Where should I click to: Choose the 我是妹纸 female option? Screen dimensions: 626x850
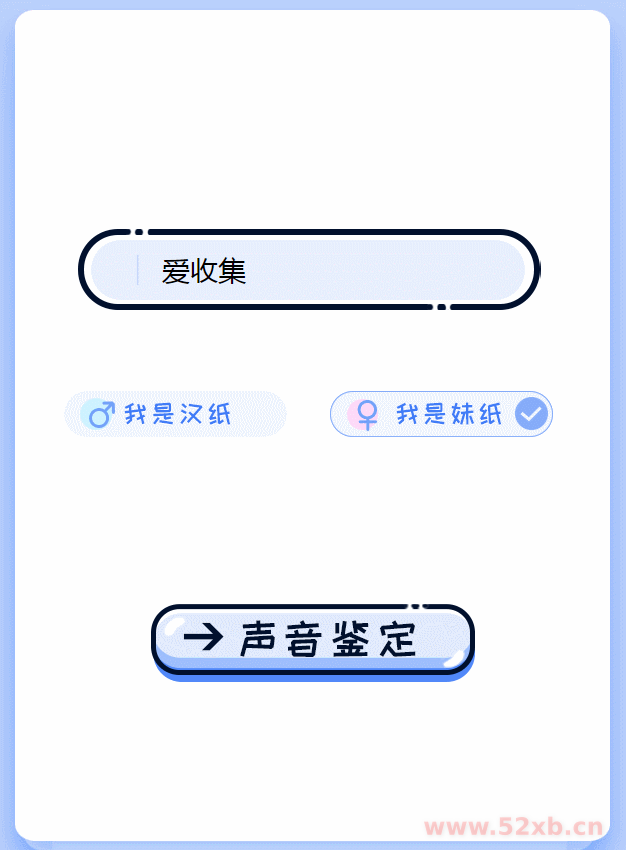441,414
